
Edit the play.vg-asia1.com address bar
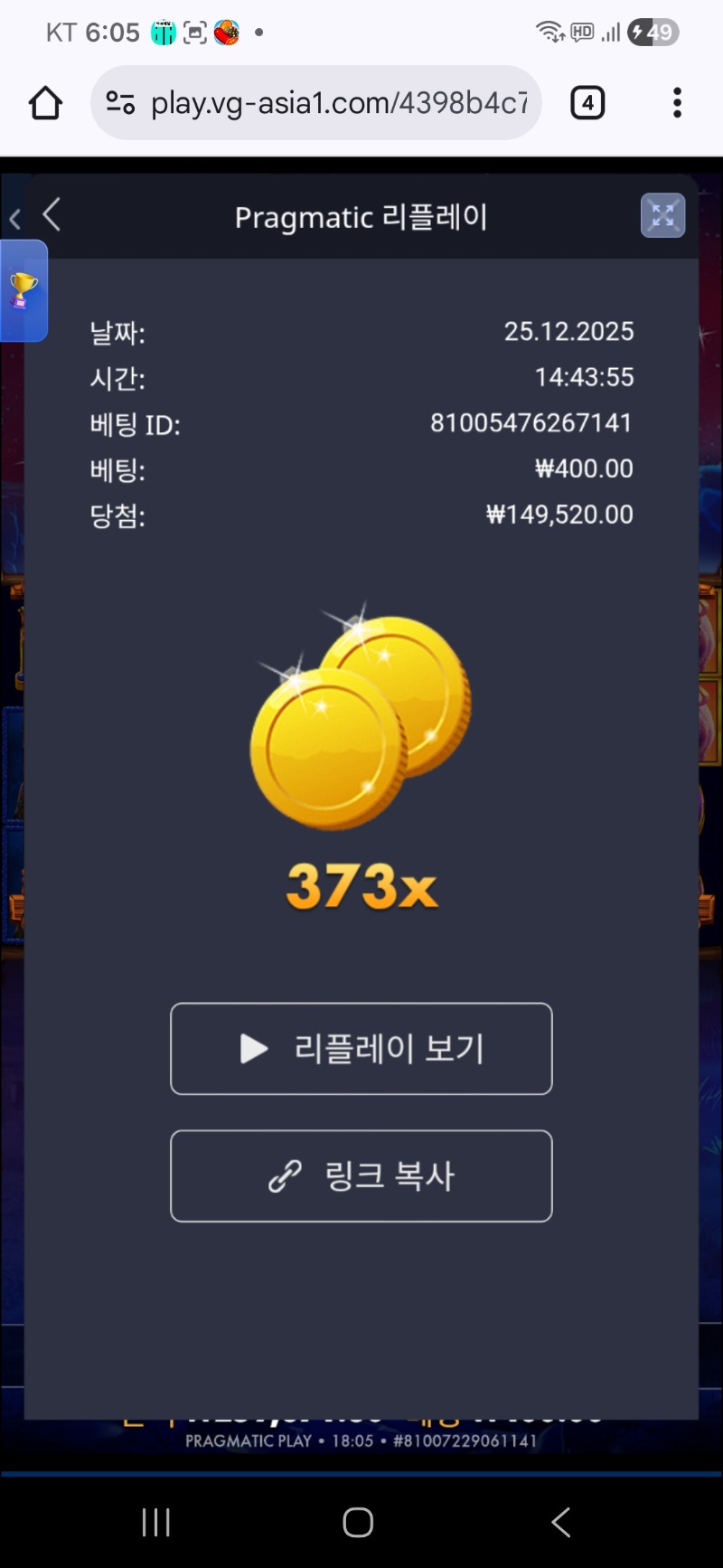(x=338, y=103)
